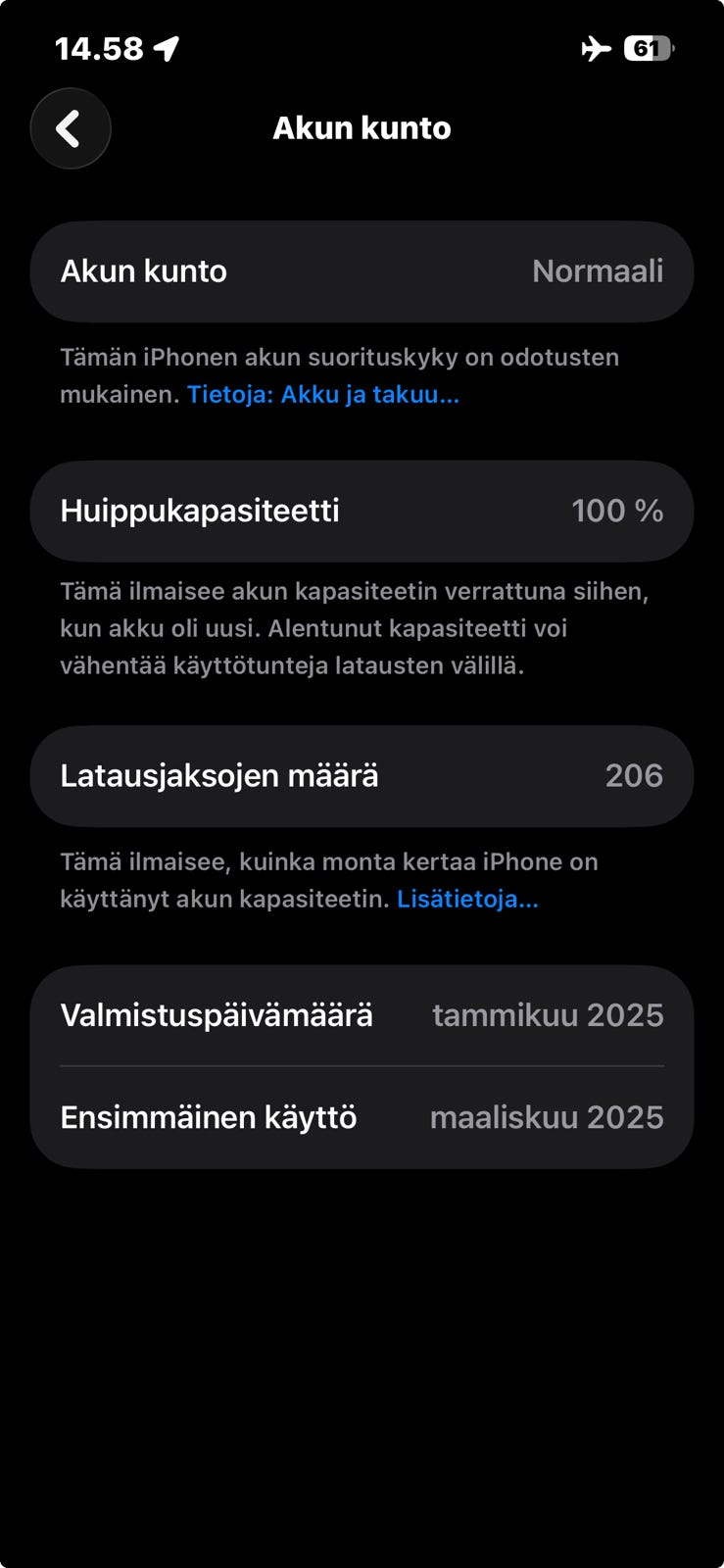The height and width of the screenshot is (1568, 724).
Task: Tap the maaliskuu 2025 first use date
Action: [547, 1117]
